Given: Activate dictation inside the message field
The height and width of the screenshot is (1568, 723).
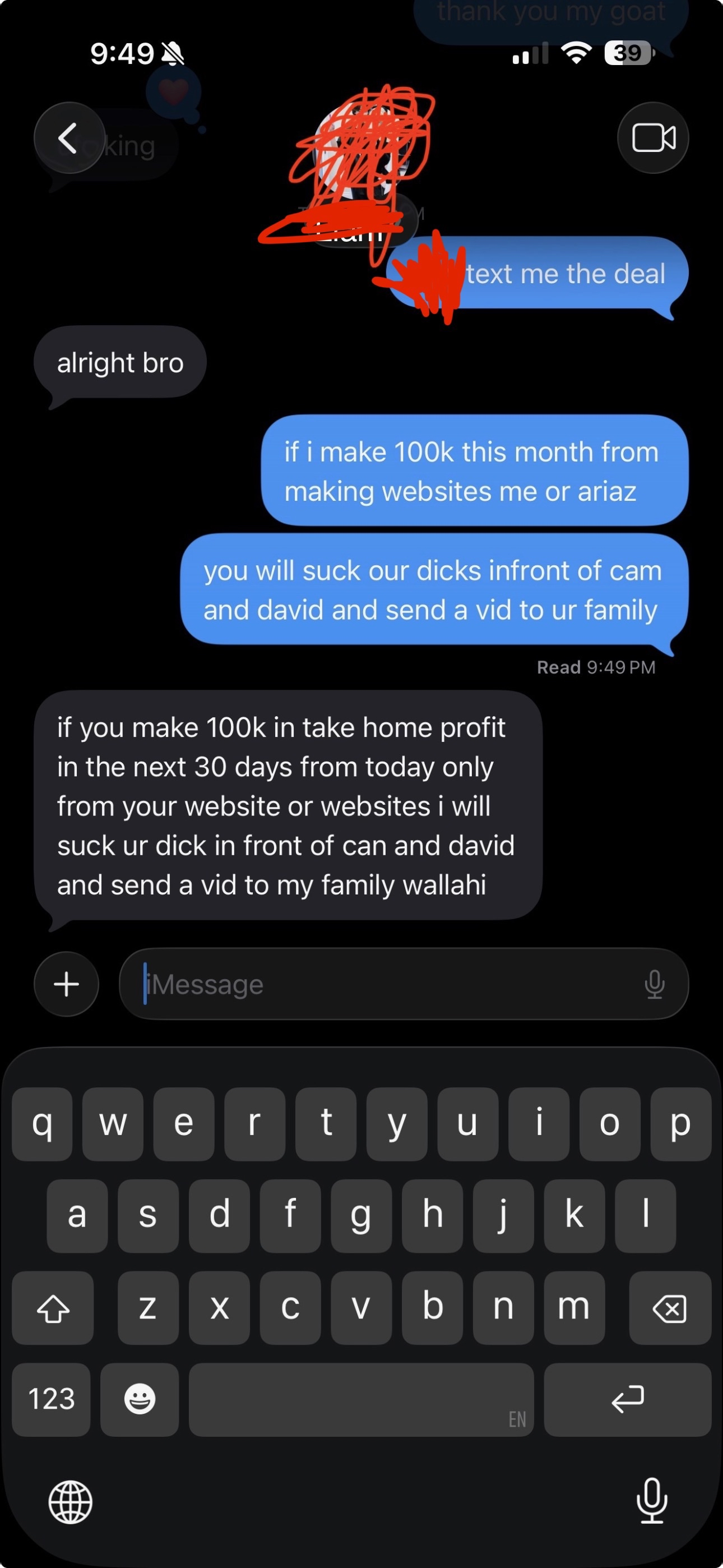Looking at the screenshot, I should coord(654,984).
